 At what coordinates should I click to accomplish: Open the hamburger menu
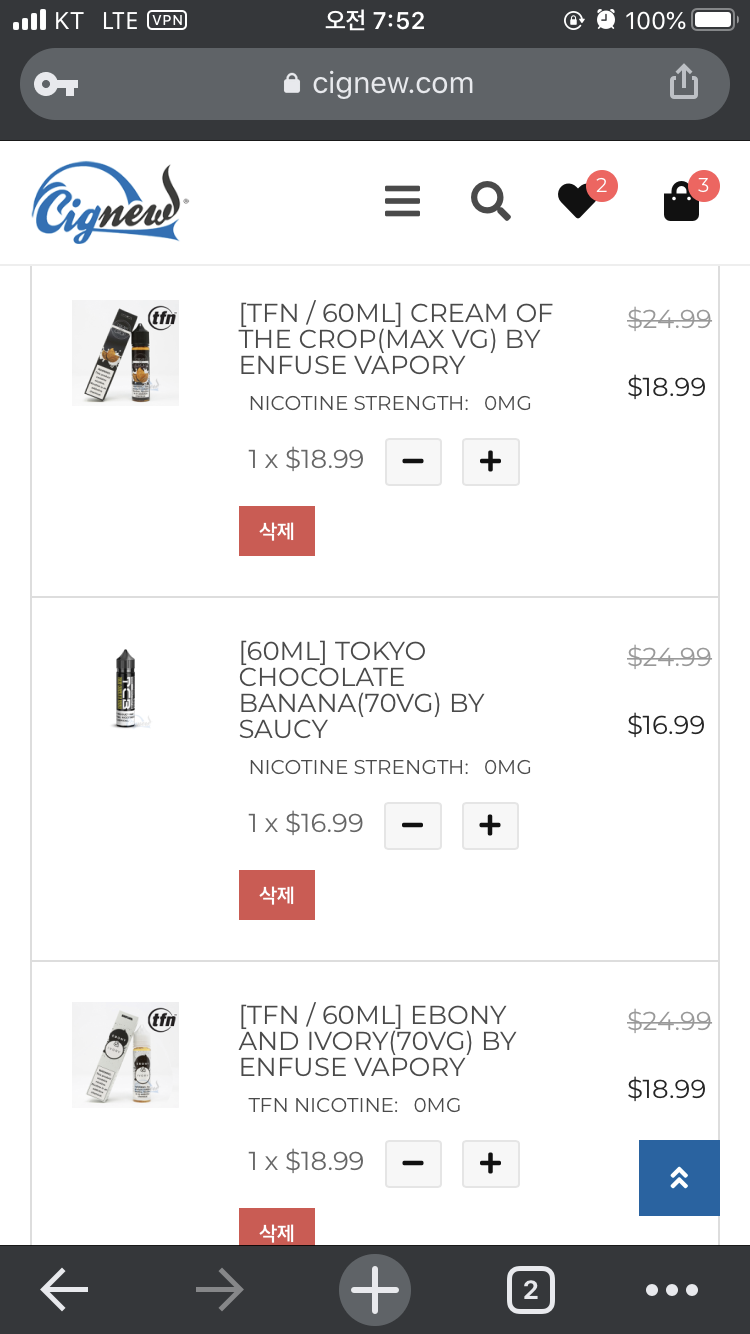pos(402,201)
